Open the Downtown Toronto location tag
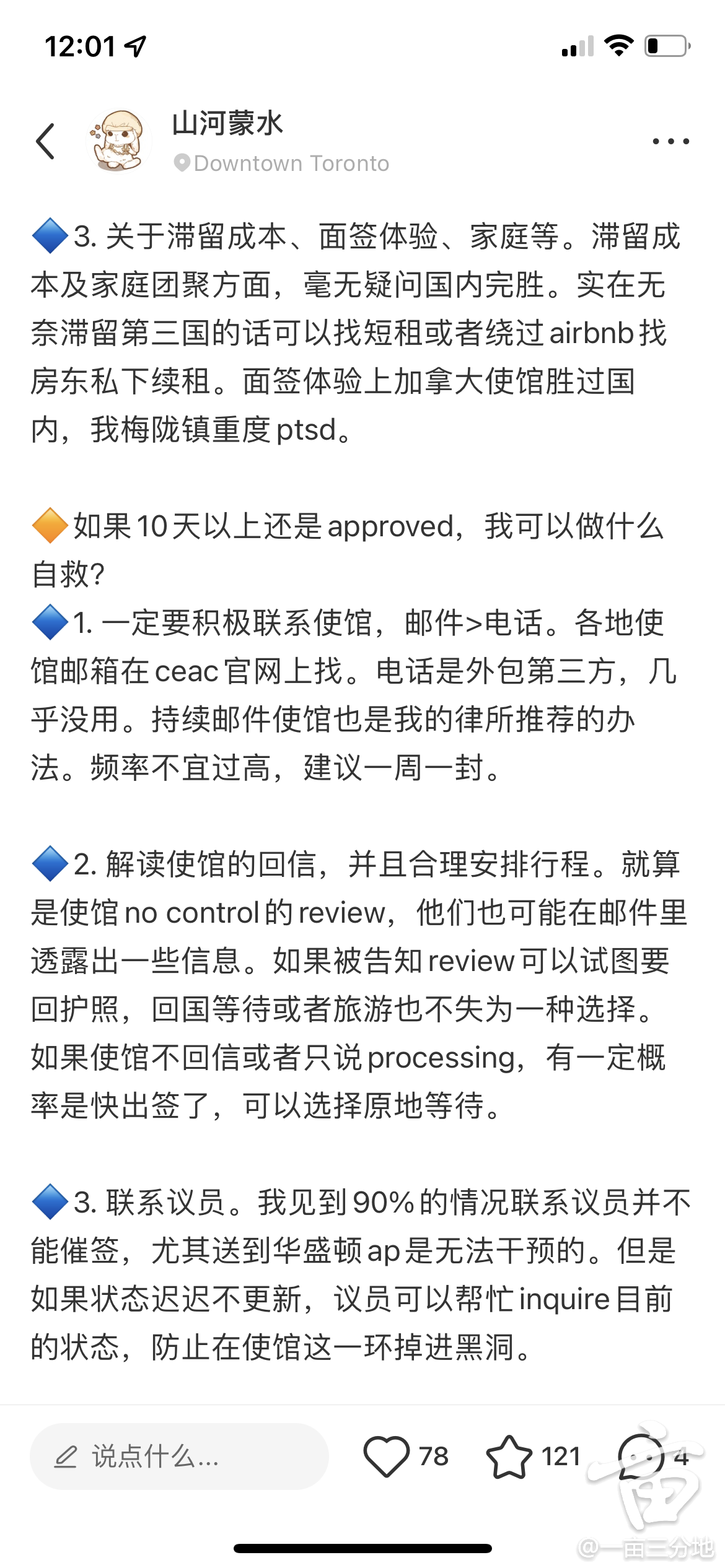725x1568 pixels. click(x=283, y=163)
